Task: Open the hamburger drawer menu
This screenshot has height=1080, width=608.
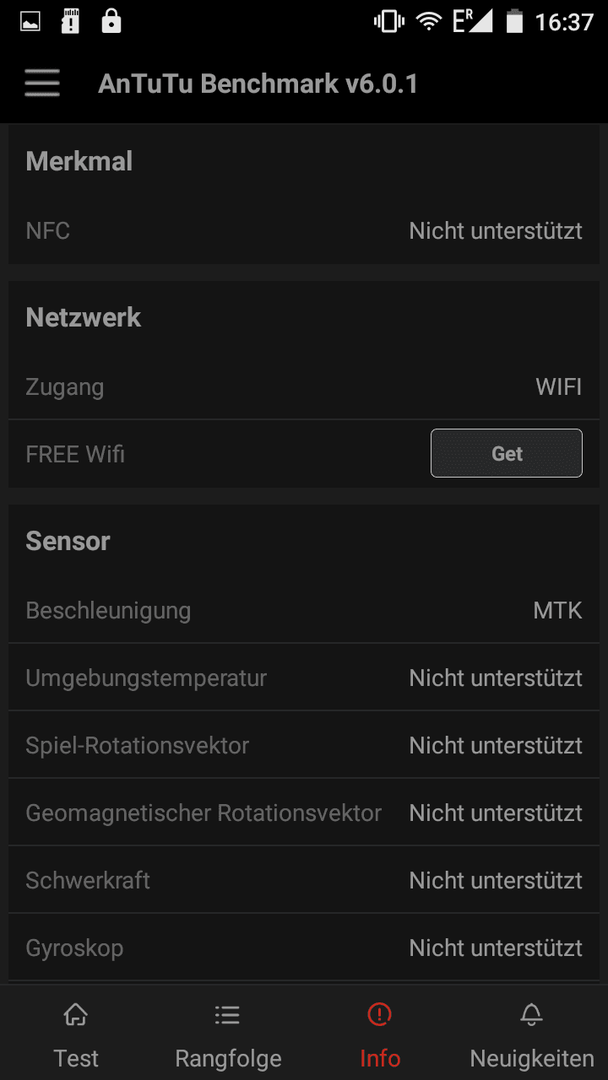Action: (42, 84)
